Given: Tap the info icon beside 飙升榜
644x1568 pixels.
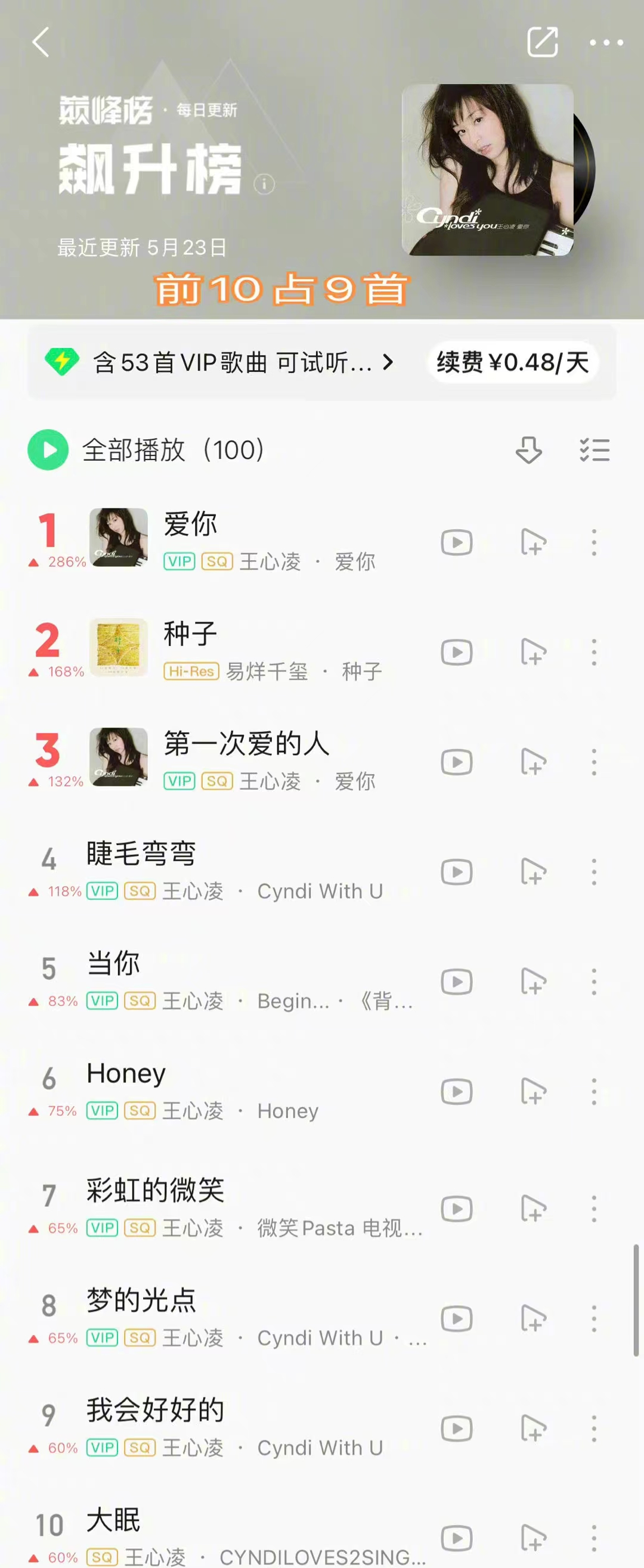Looking at the screenshot, I should coord(264,184).
